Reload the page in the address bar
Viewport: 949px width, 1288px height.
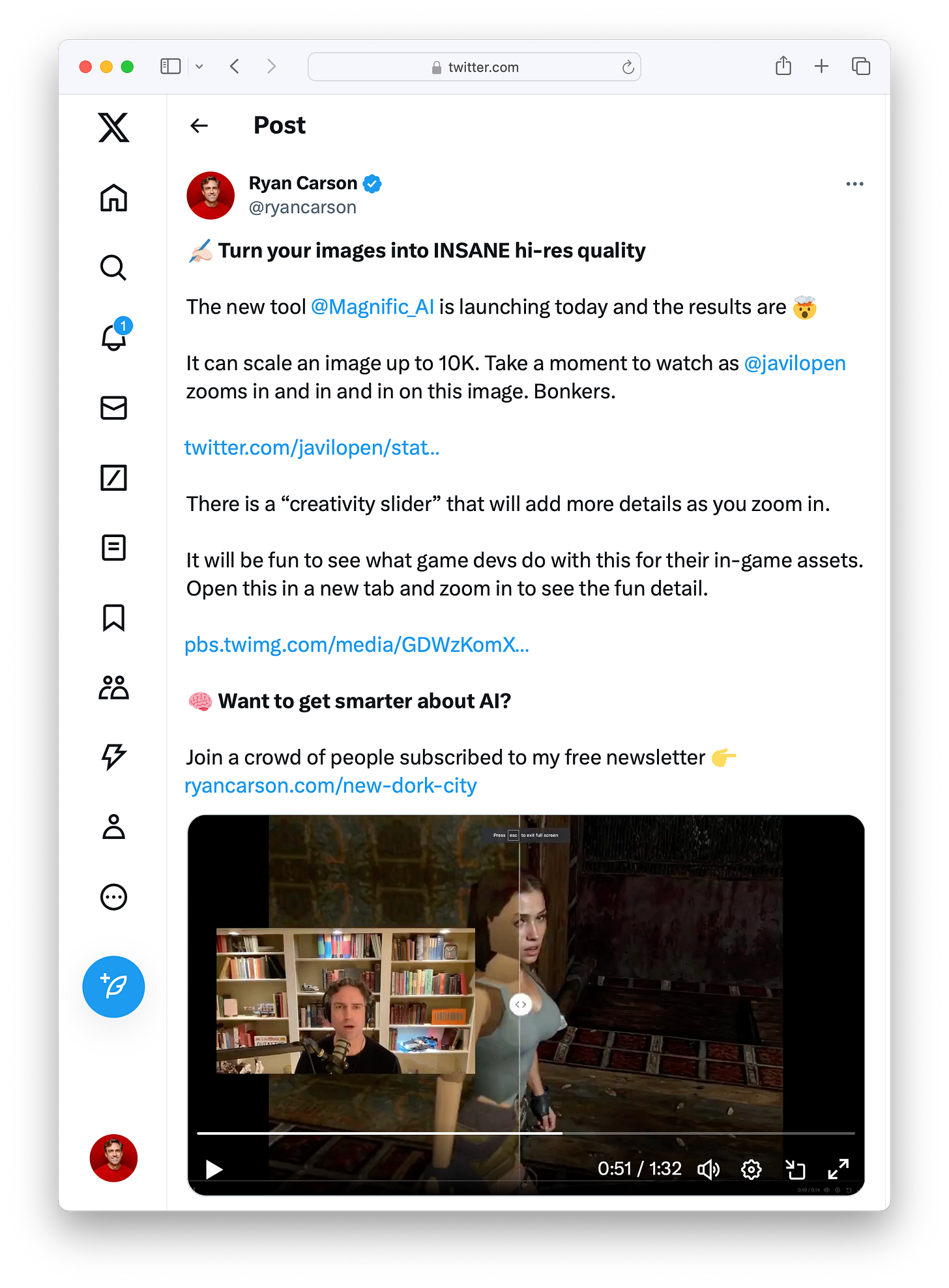pos(628,67)
